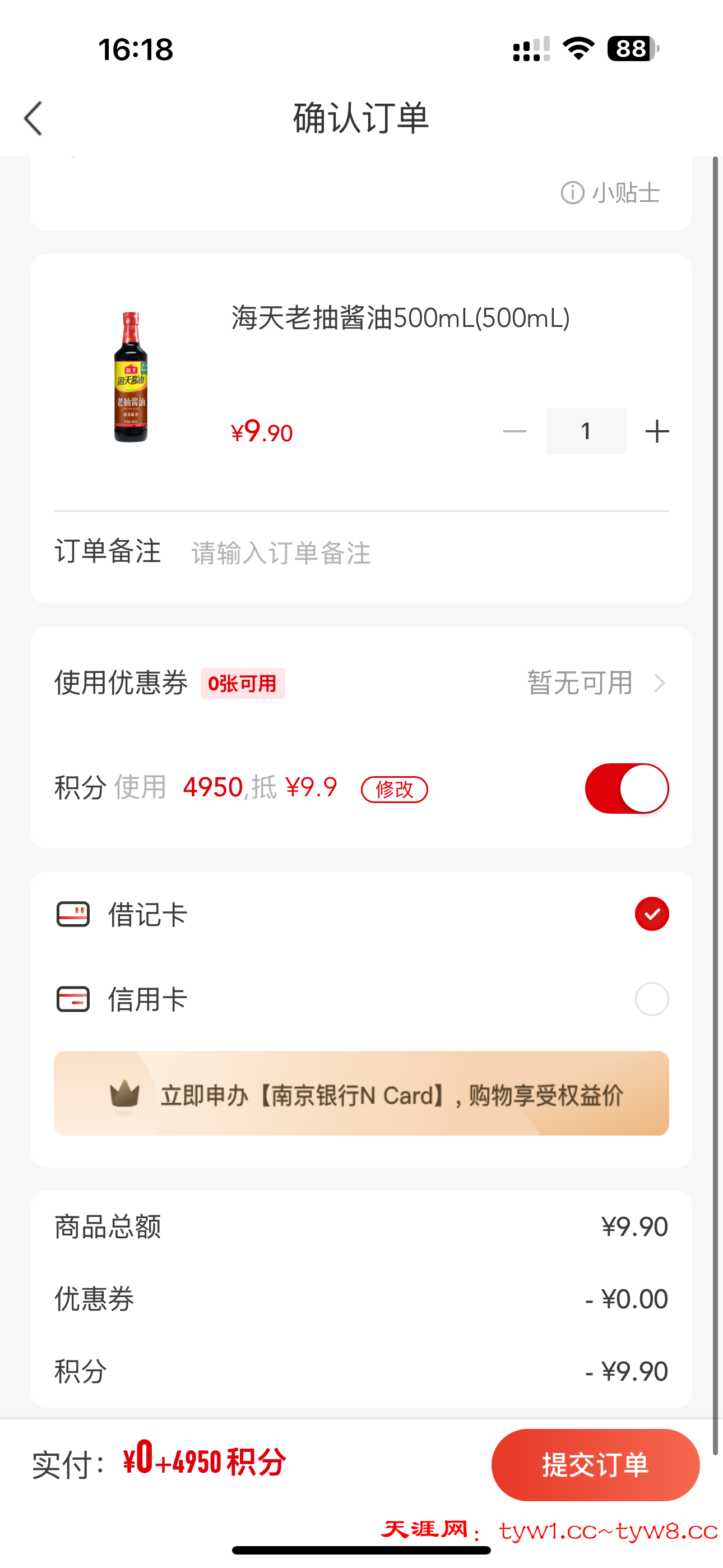Tap 修改 to change points used
This screenshot has width=723, height=1568.
395,790
